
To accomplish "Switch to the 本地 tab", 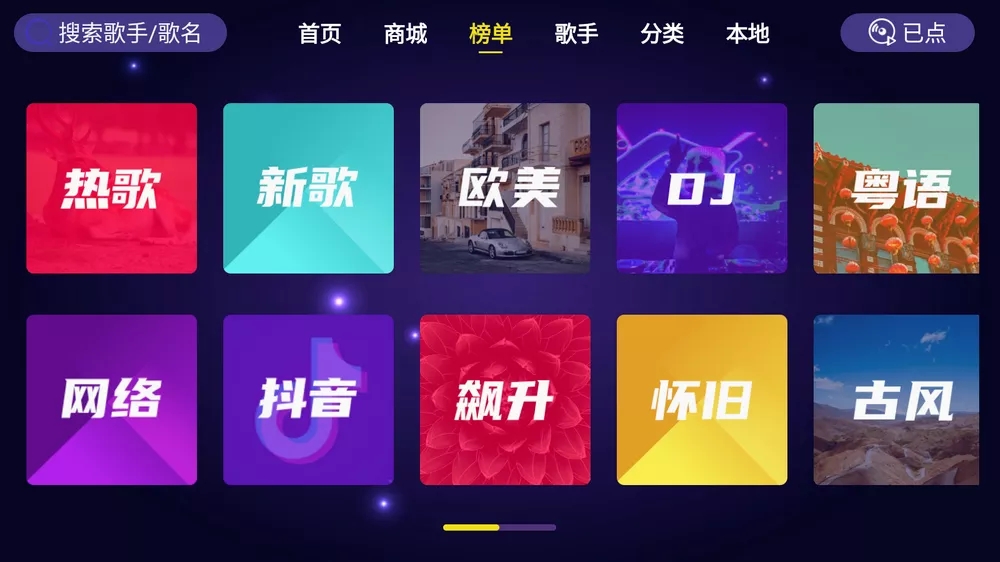I will click(x=747, y=33).
